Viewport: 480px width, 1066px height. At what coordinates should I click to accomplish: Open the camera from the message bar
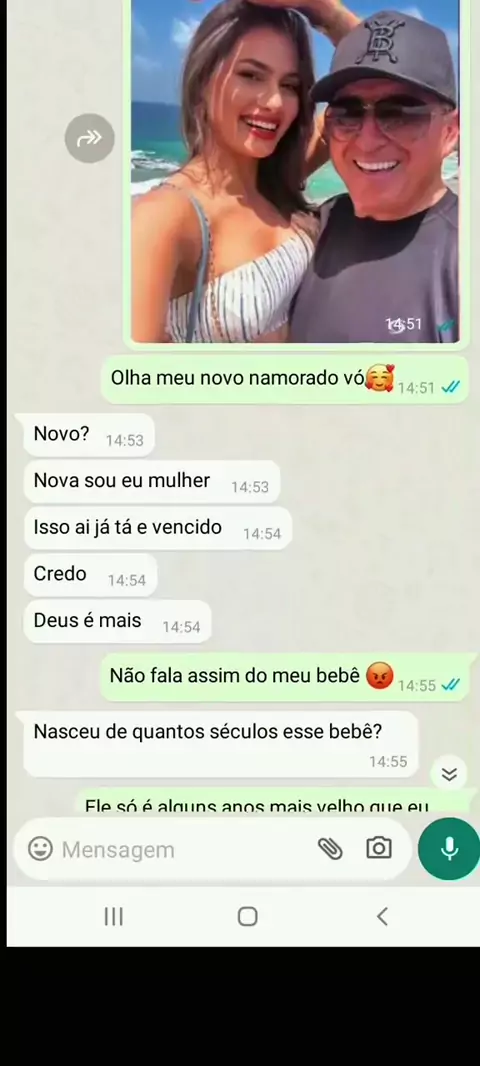tap(379, 848)
